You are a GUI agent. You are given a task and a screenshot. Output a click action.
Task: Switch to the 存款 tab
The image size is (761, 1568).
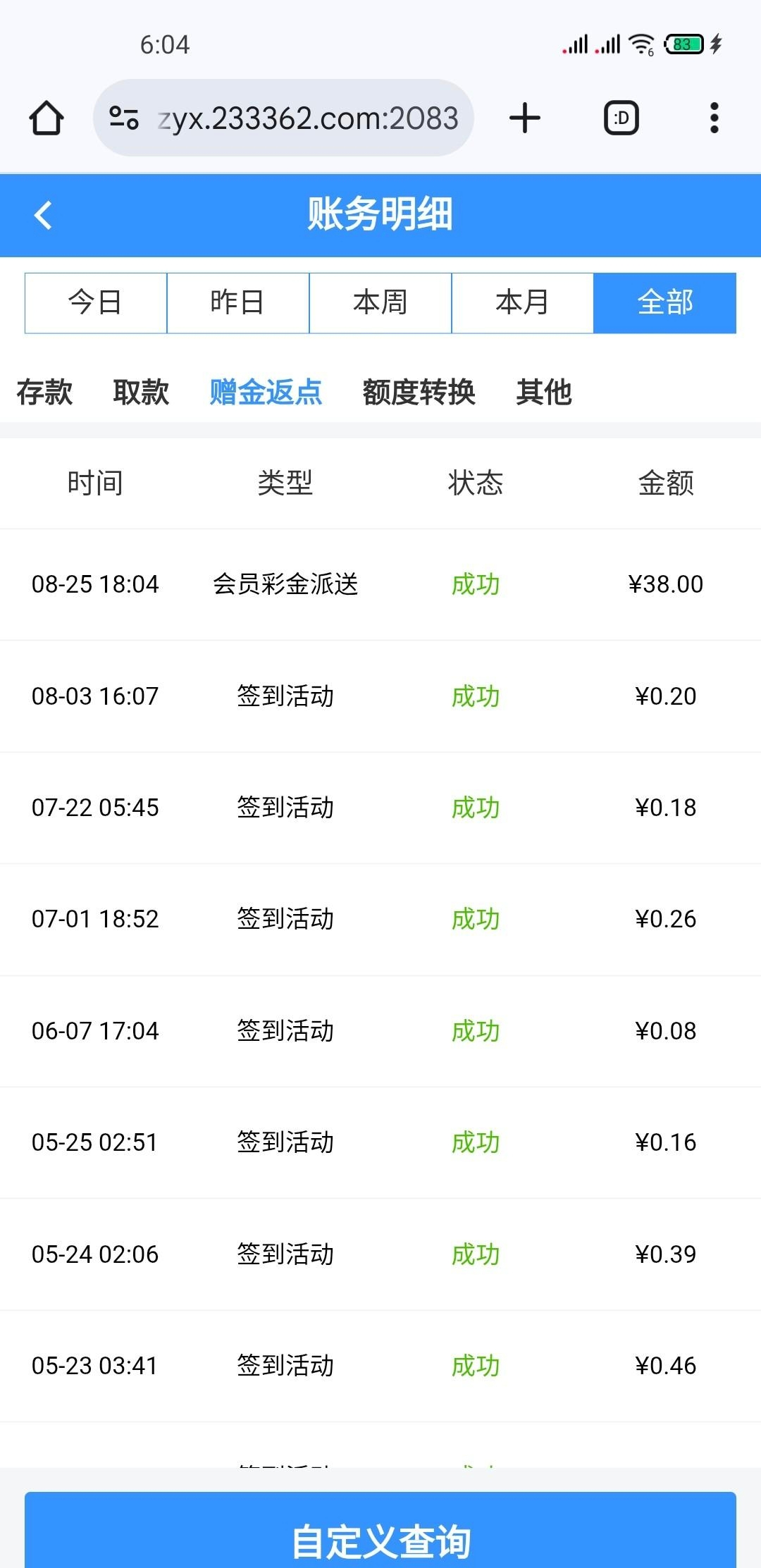(44, 392)
